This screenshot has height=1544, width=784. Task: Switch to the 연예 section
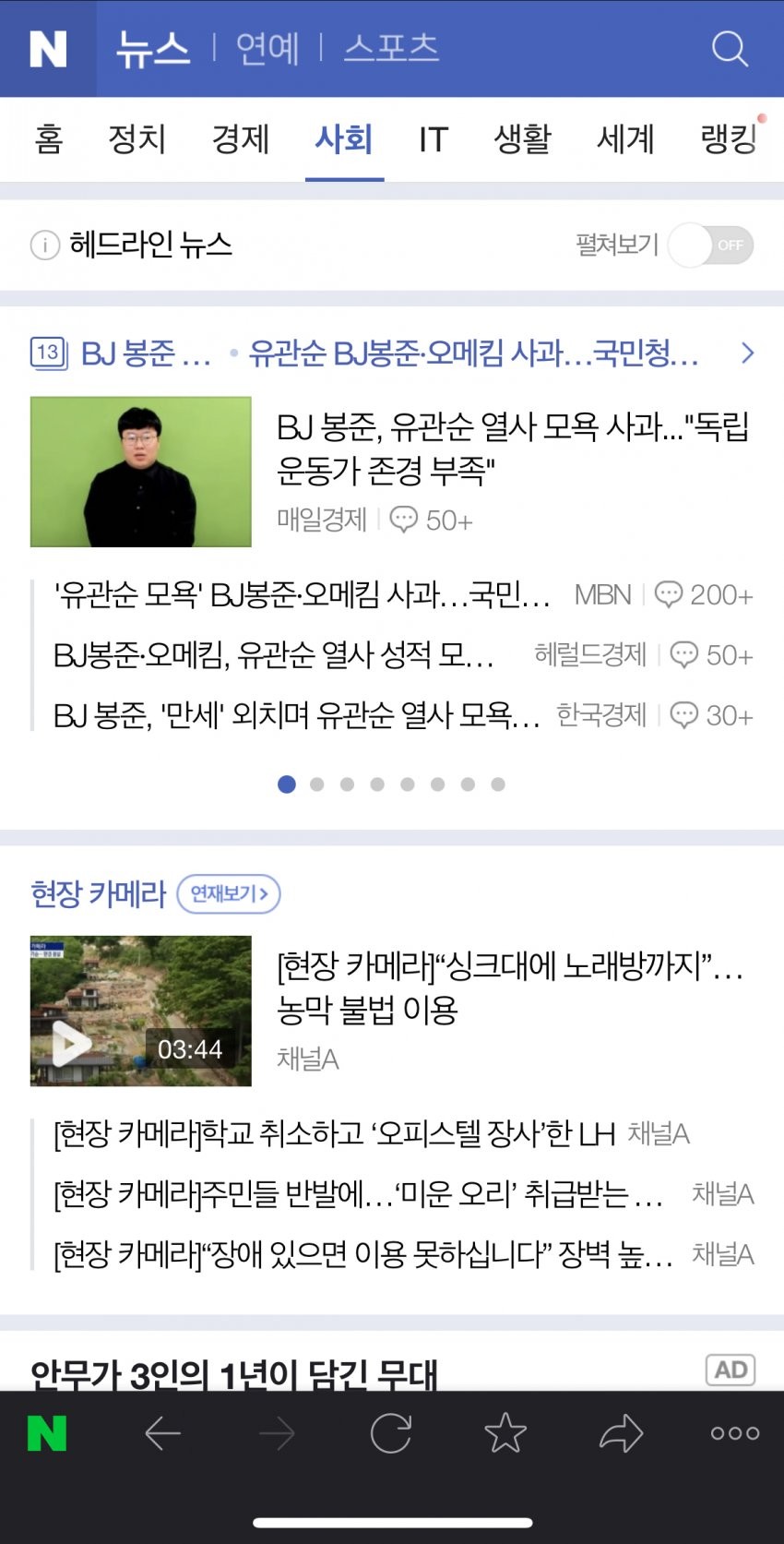267,48
